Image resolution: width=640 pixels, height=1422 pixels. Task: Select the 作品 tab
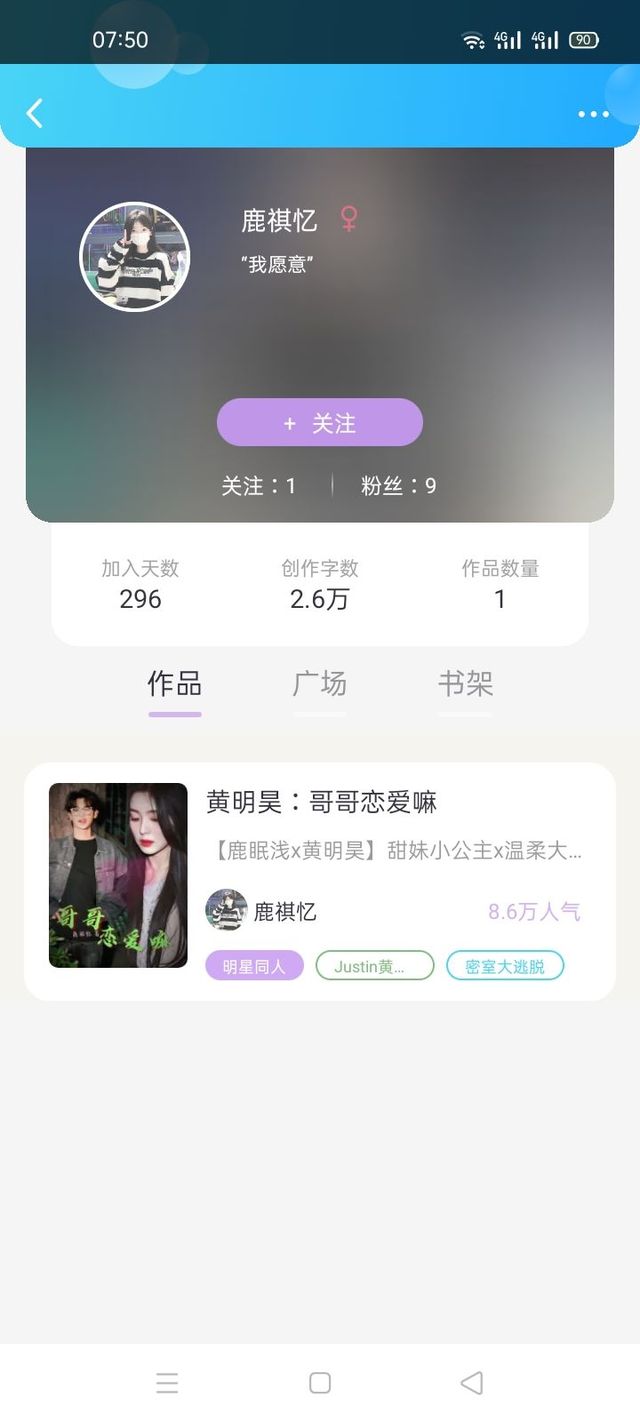[x=175, y=684]
